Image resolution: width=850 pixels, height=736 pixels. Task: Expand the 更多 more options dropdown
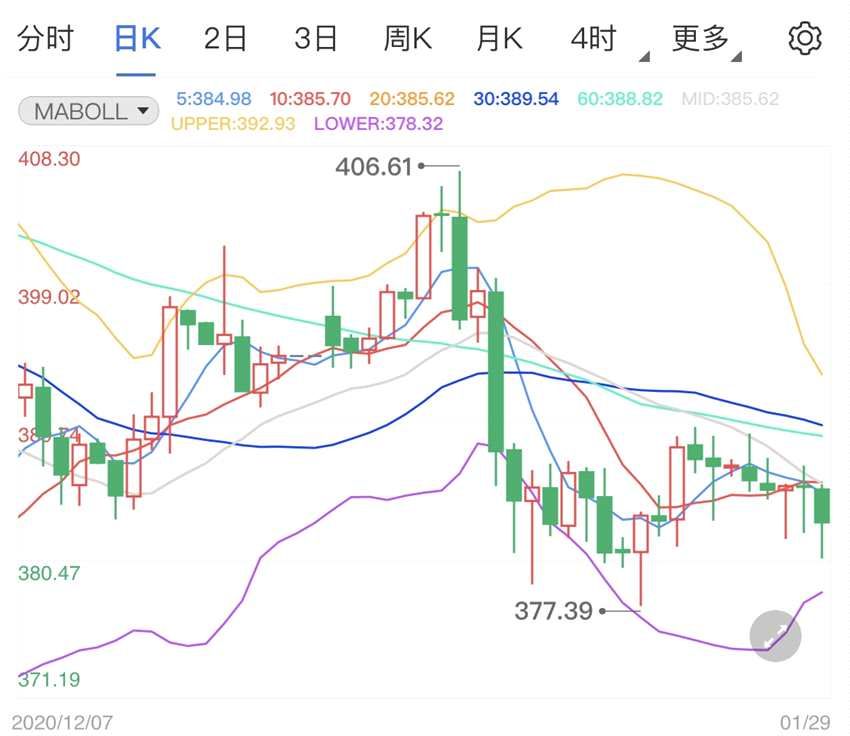(704, 40)
